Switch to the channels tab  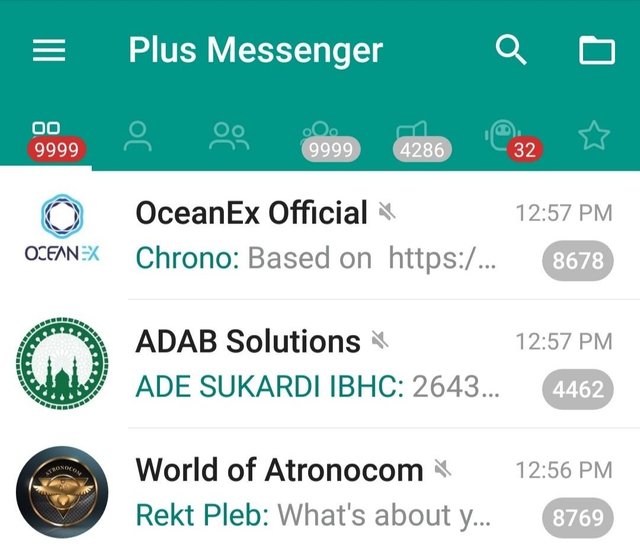point(413,135)
